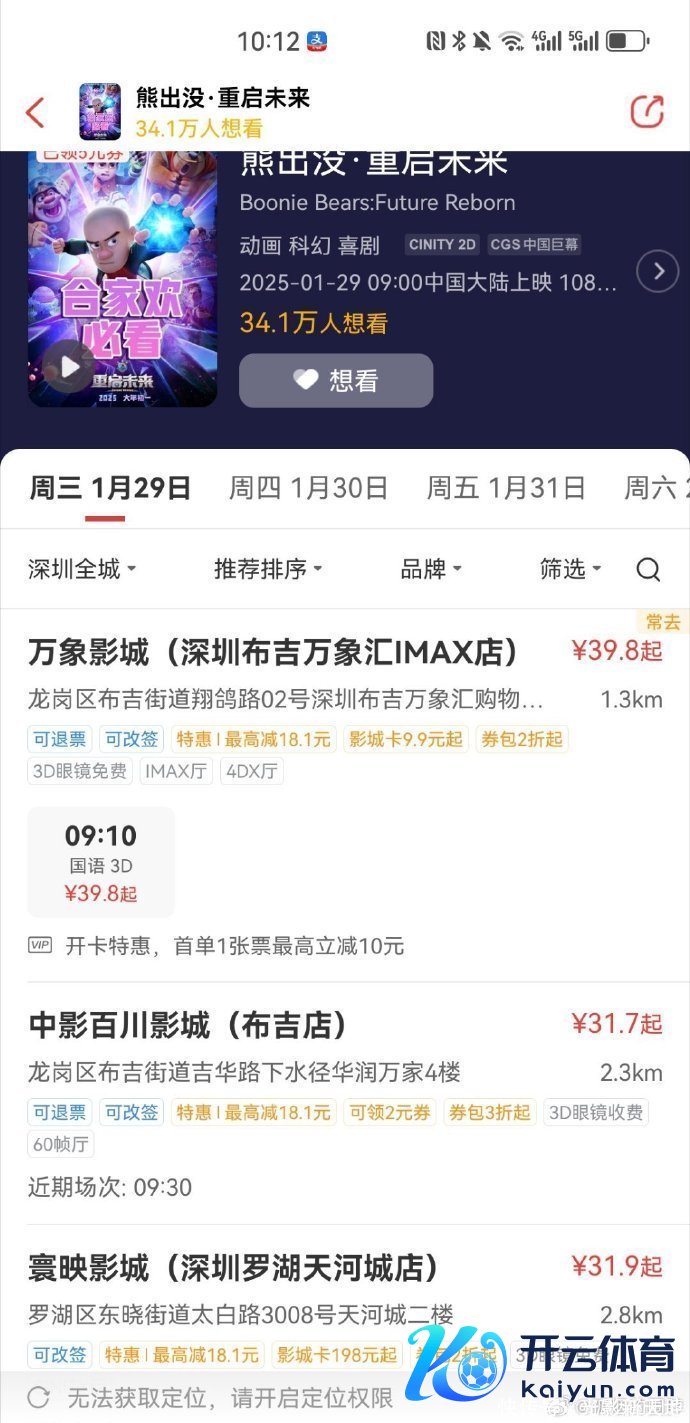This screenshot has height=1423, width=690.
Task: Play the movie trailer on the poster
Action: pyautogui.click(x=68, y=367)
